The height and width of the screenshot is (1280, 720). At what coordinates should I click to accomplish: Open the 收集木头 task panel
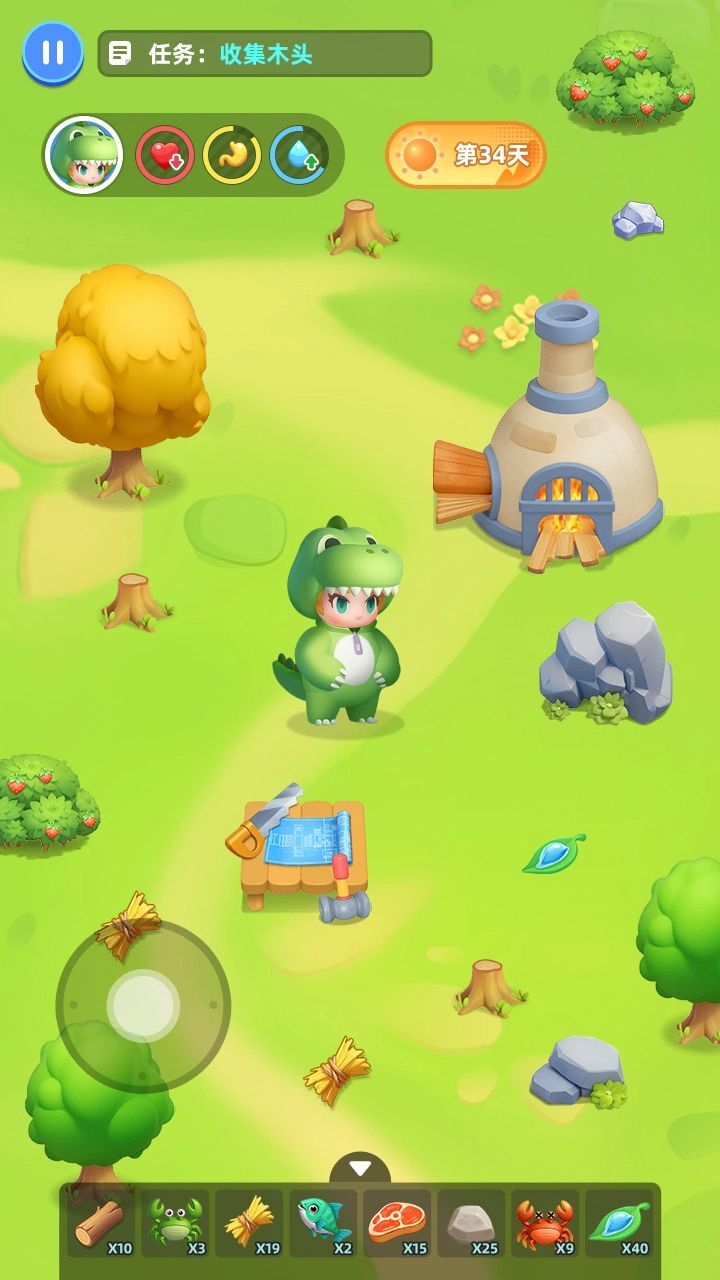click(x=264, y=54)
